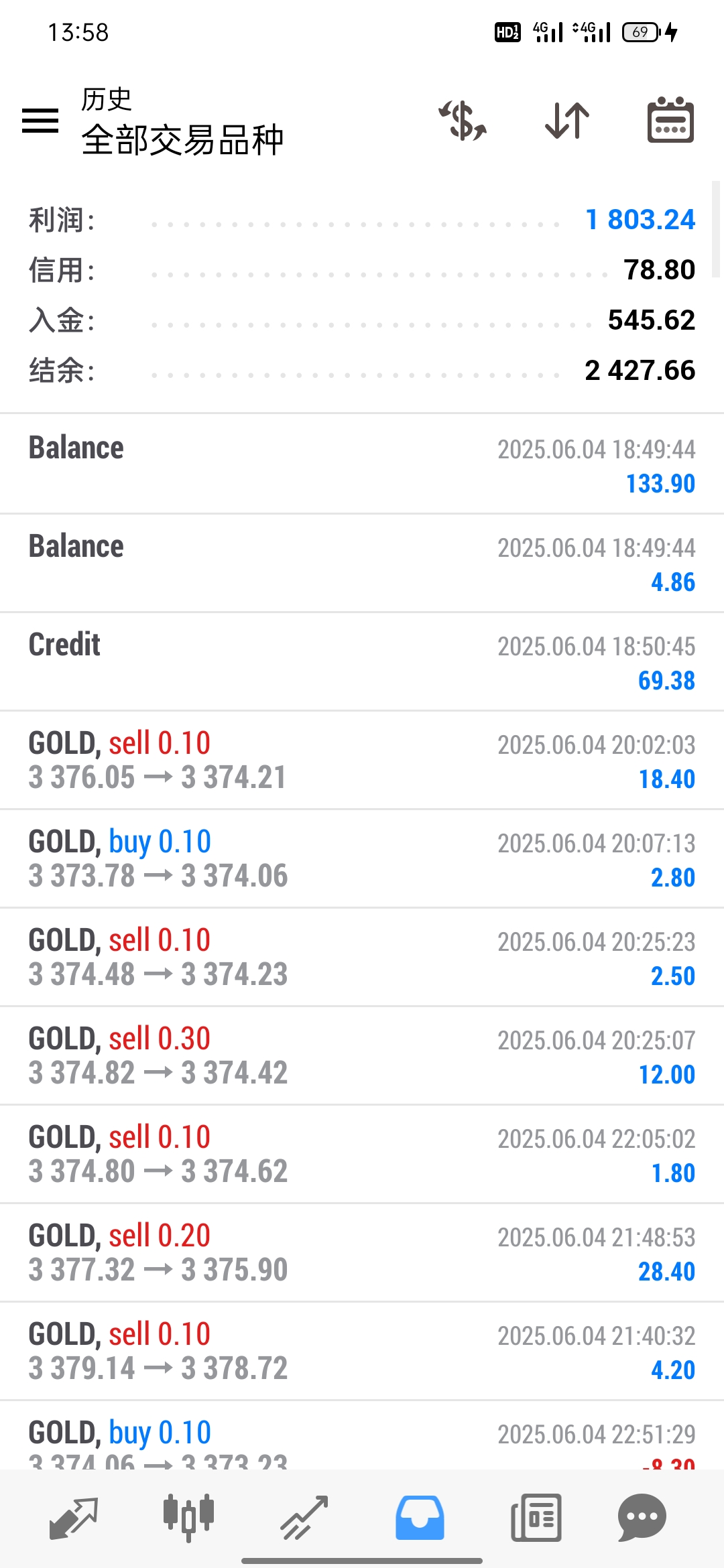Open the news tab
The height and width of the screenshot is (1568, 724).
[536, 1518]
